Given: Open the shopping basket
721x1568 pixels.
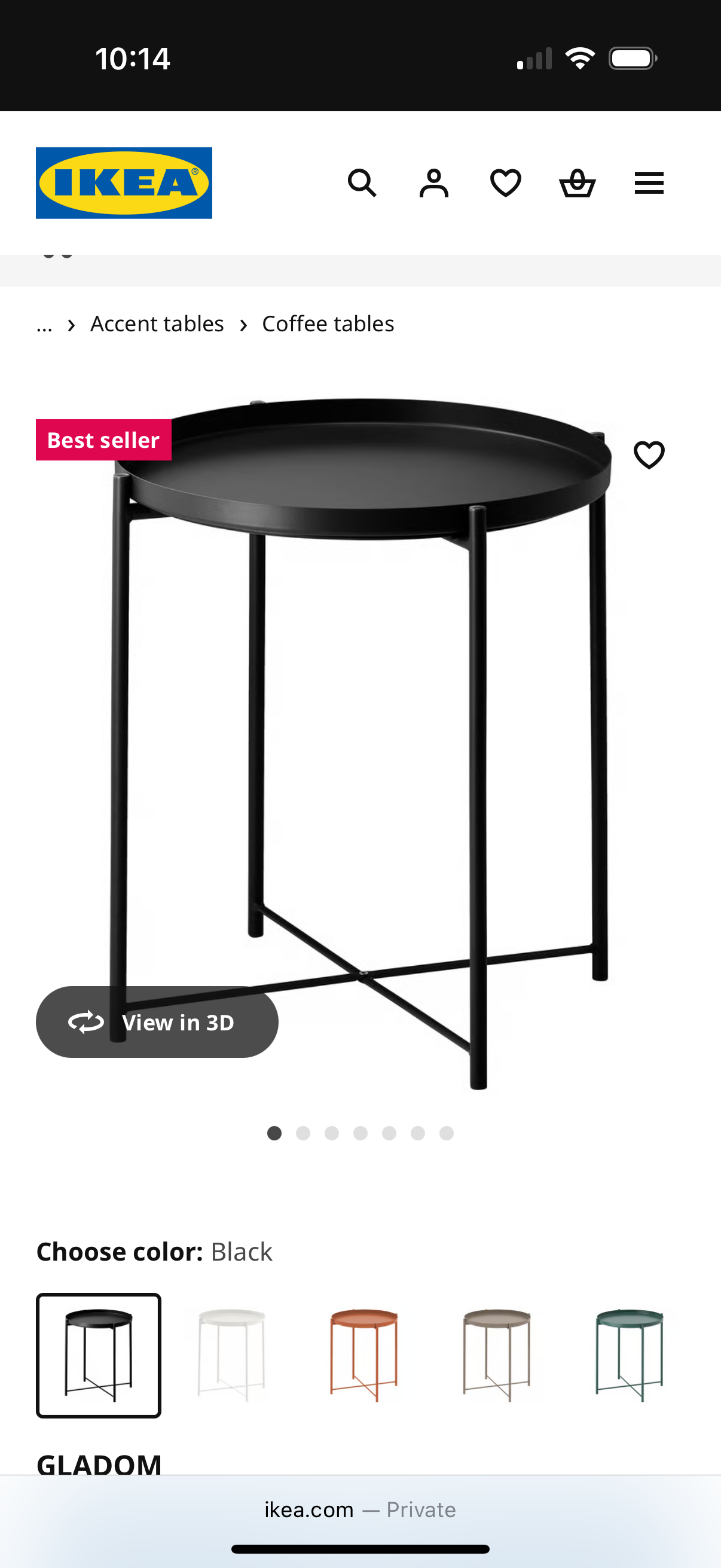Looking at the screenshot, I should tap(578, 183).
